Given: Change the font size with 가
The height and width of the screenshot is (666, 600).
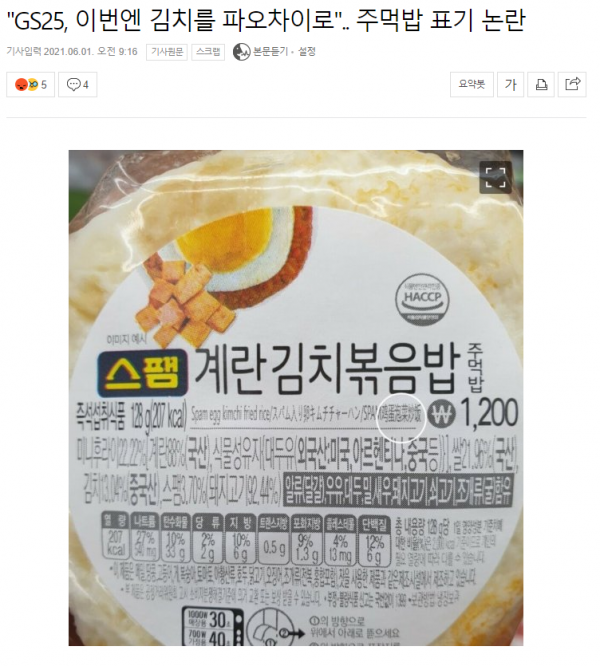Looking at the screenshot, I should [x=510, y=85].
